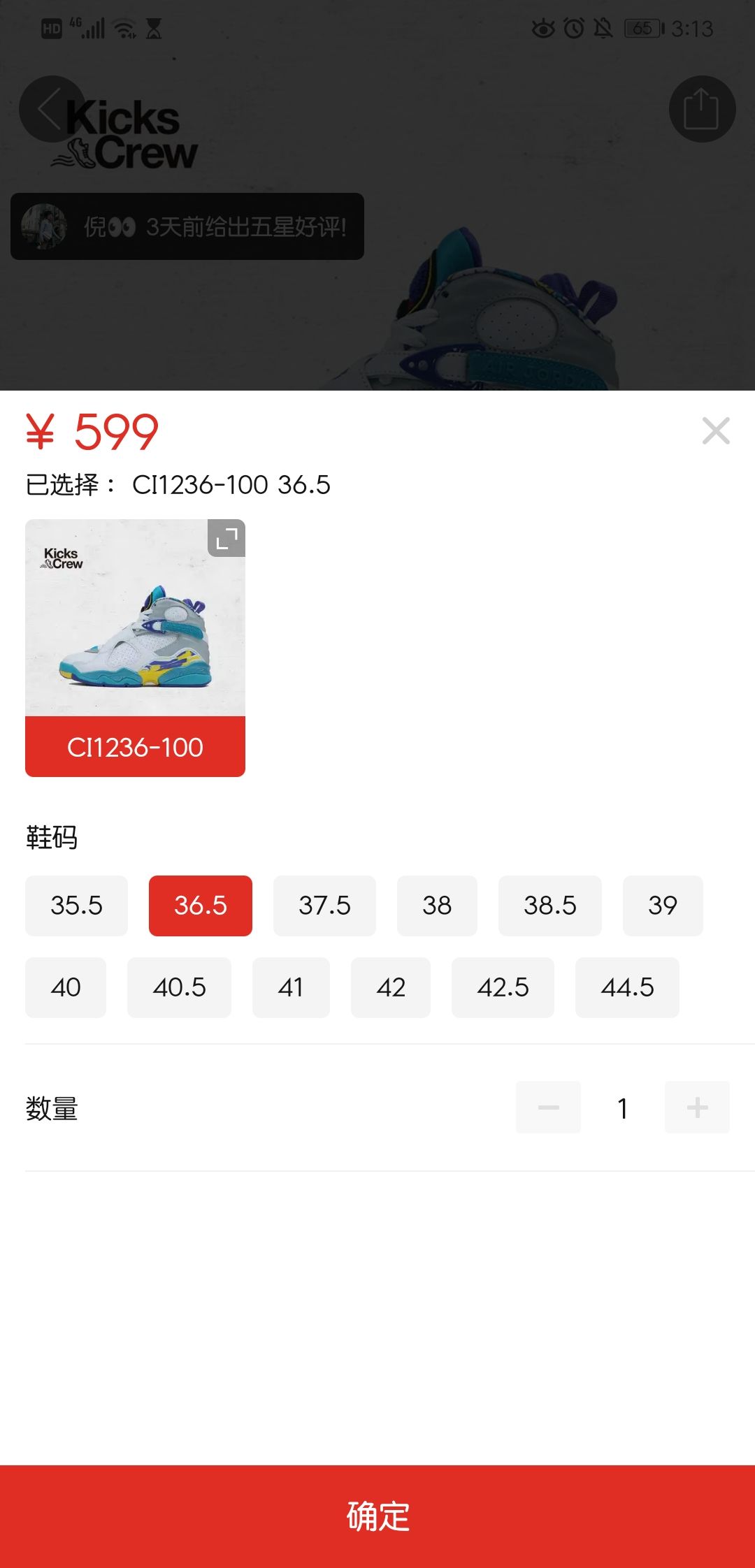Select shoe size 38
Screen dimensions: 755x1568
(x=437, y=906)
